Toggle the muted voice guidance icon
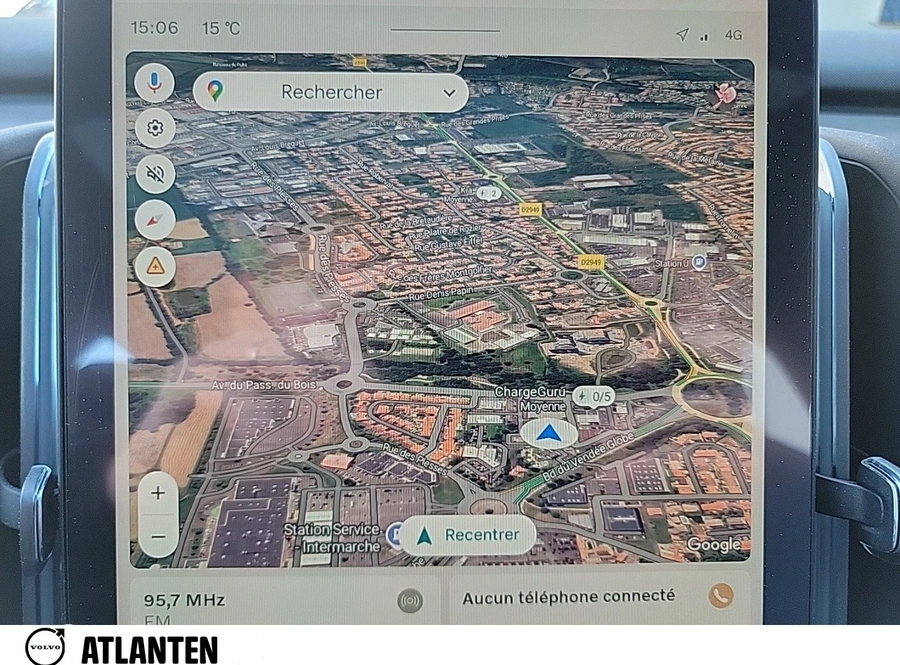This screenshot has height=665, width=900. coord(155,174)
